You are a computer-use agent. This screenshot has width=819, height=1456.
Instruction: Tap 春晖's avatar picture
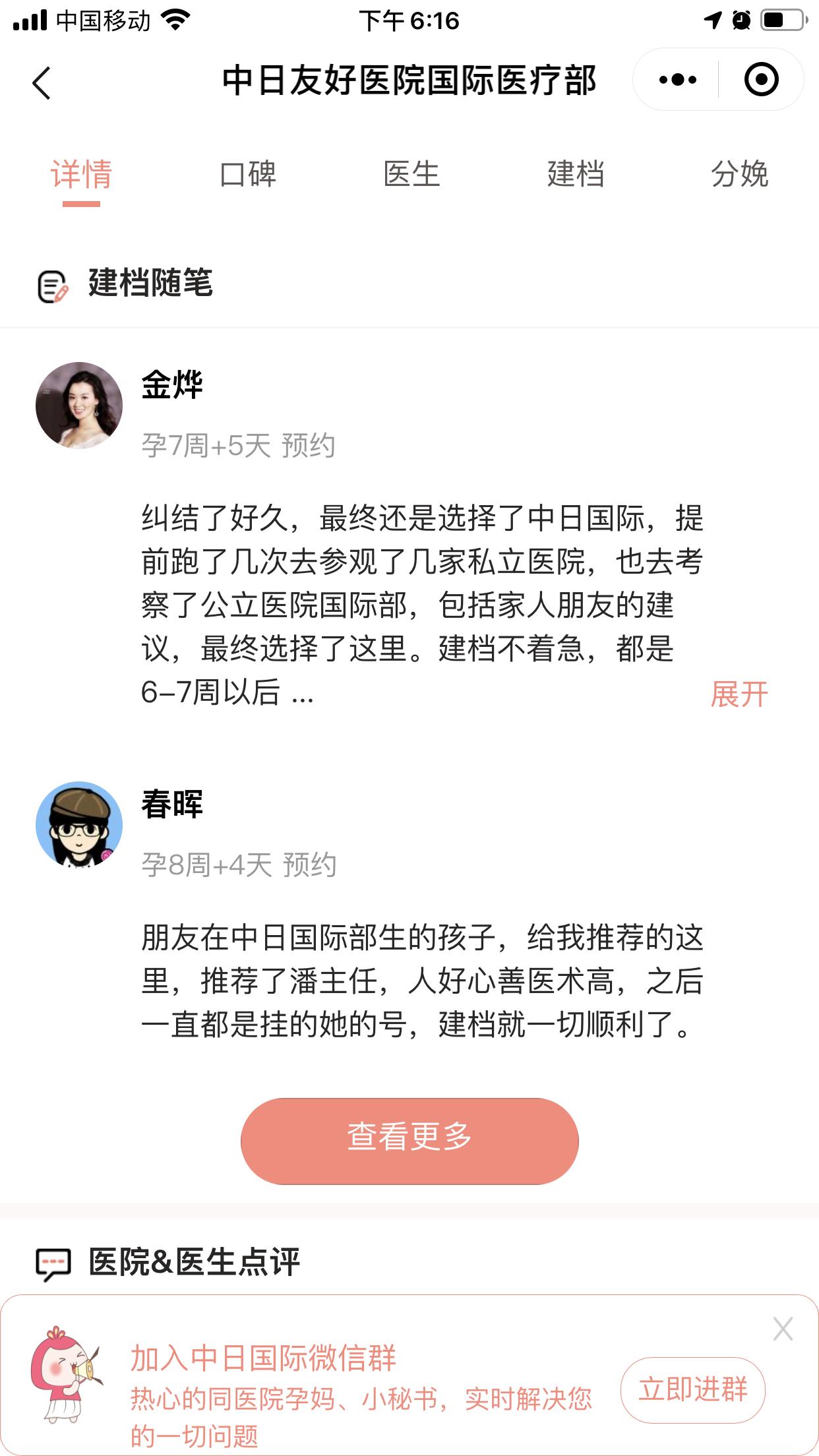(79, 826)
